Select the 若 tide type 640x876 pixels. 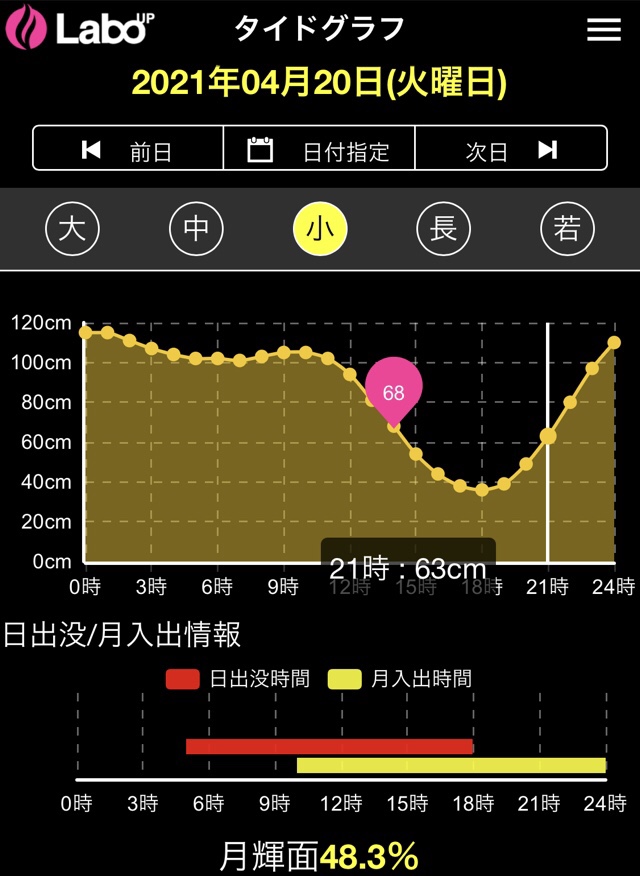(x=567, y=229)
